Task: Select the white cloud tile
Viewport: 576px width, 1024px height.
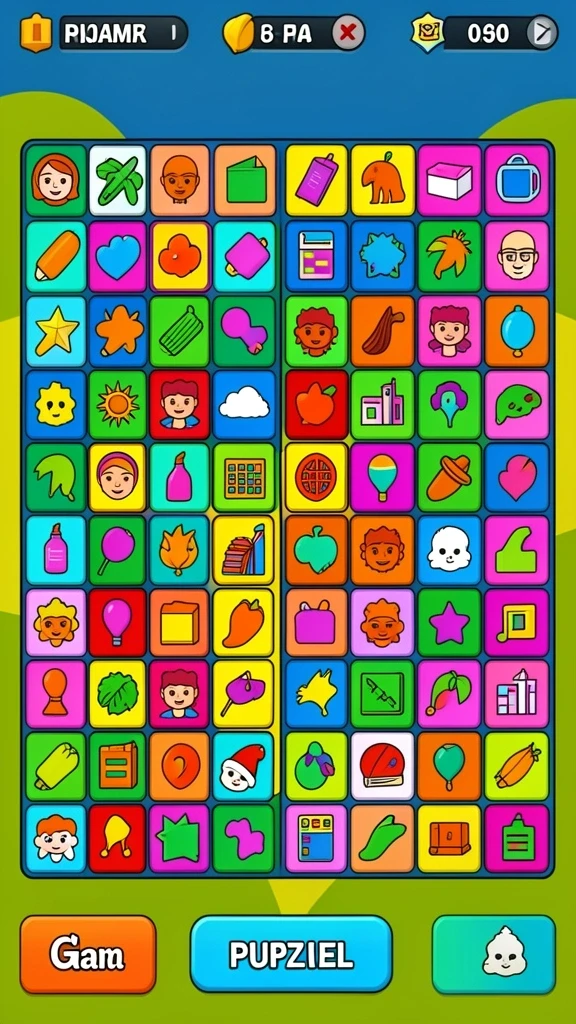Action: pyautogui.click(x=244, y=404)
